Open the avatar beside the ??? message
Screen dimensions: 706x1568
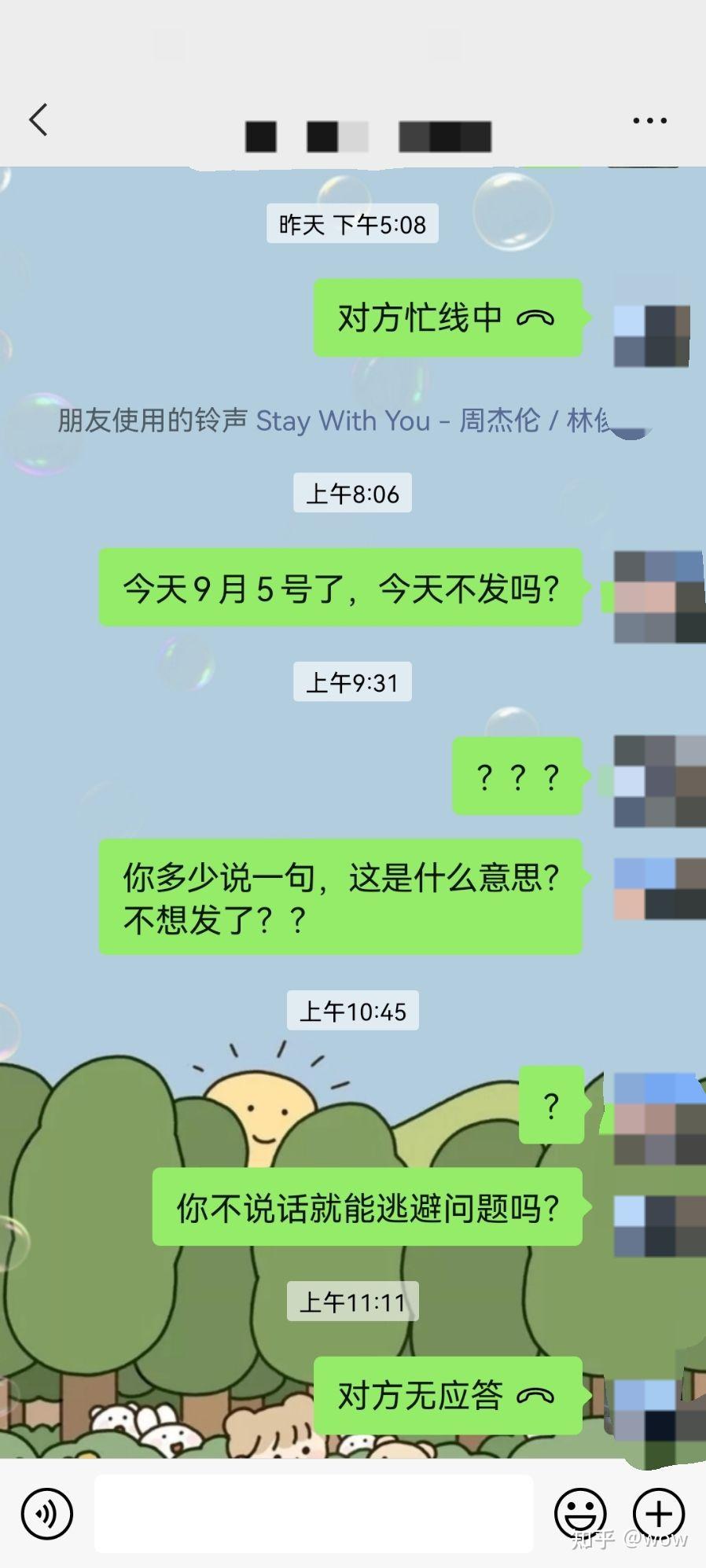point(660,780)
